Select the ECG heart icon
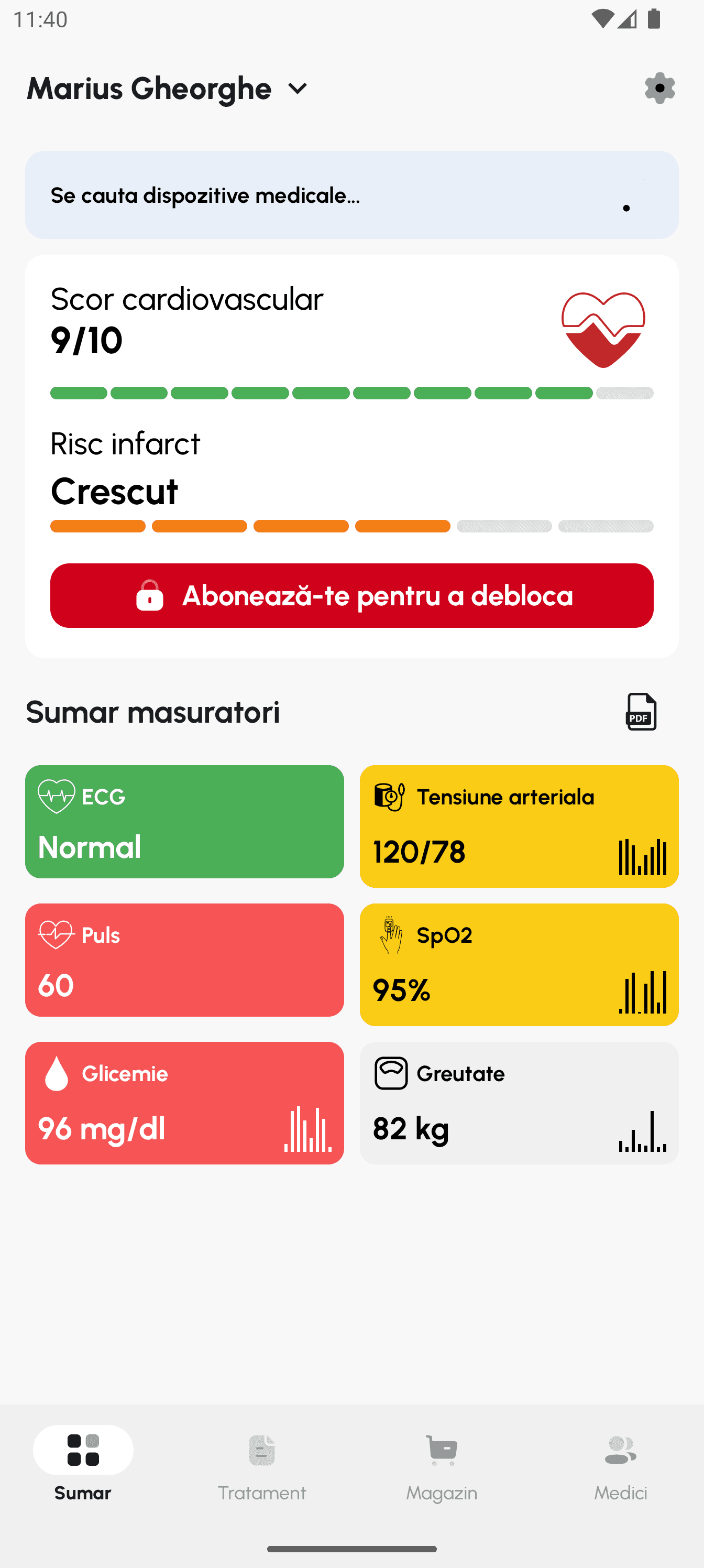 tap(57, 796)
